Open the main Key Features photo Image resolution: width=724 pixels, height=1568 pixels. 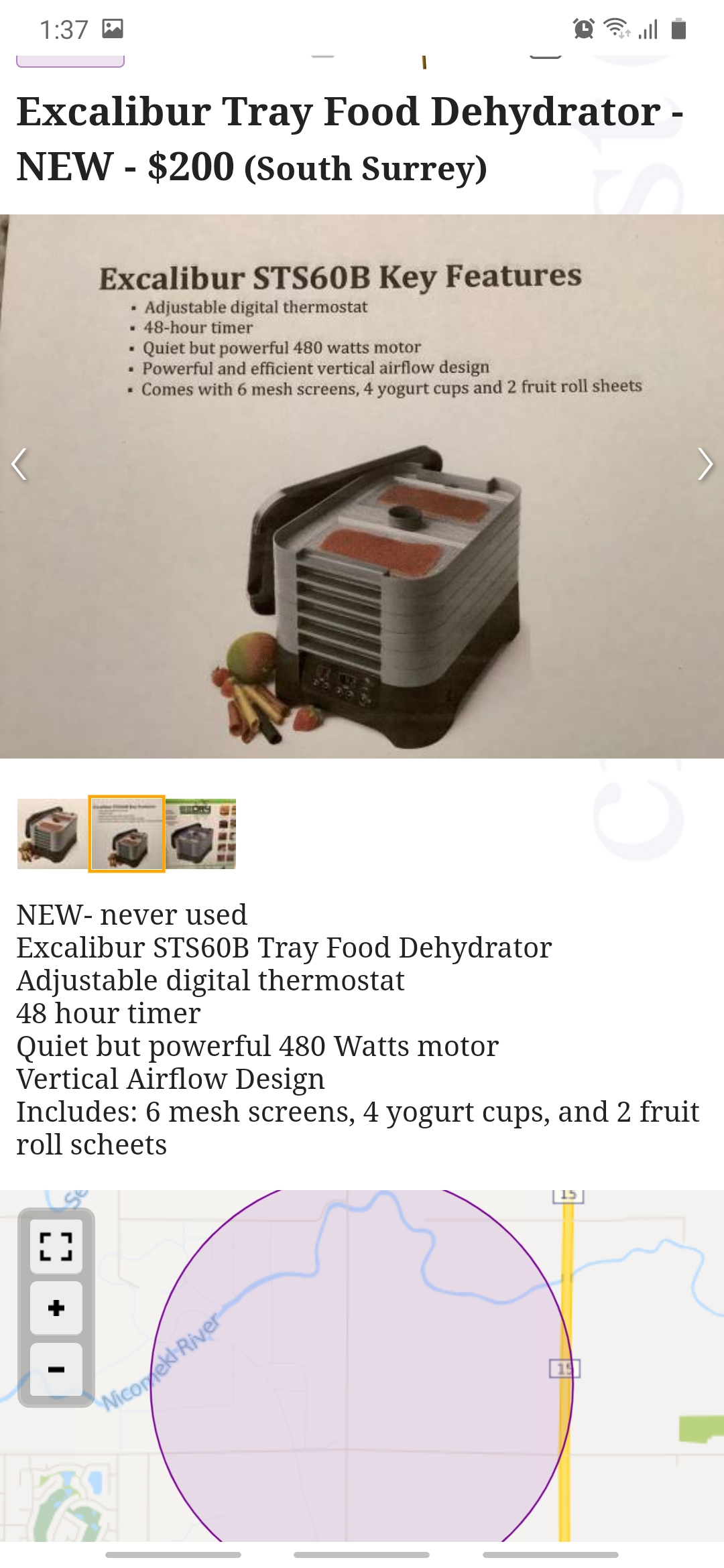(362, 486)
